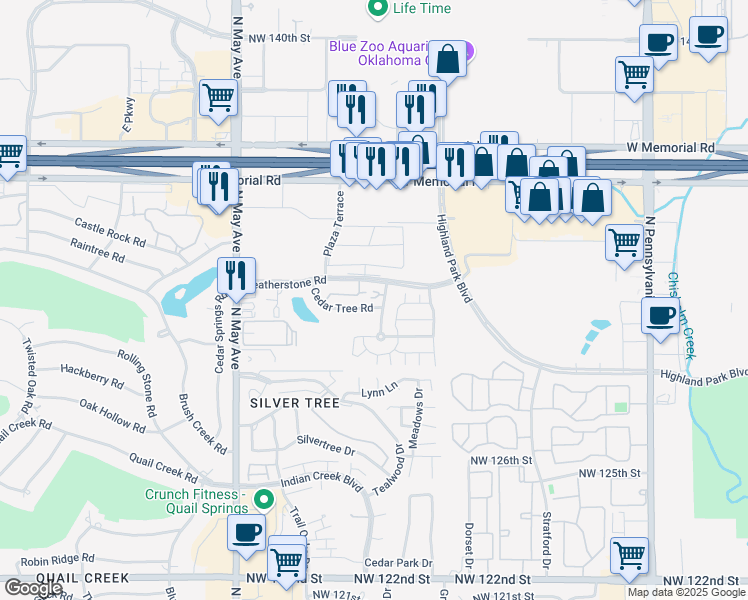Screen dimensions: 748x600
Task: Select the Blue Zoo Aquarium shopping marker
Action: pos(450,59)
